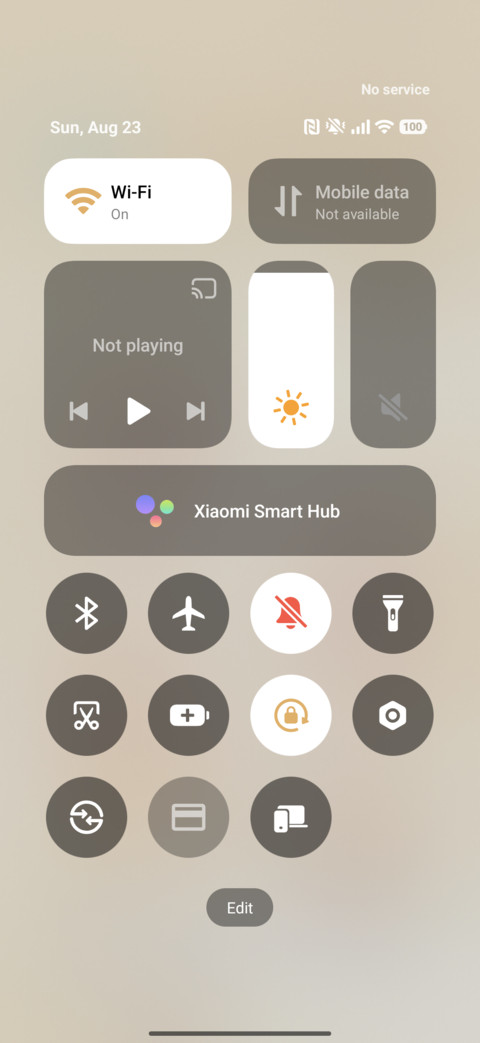Enable battery saver
The image size is (480, 1043).
(189, 715)
